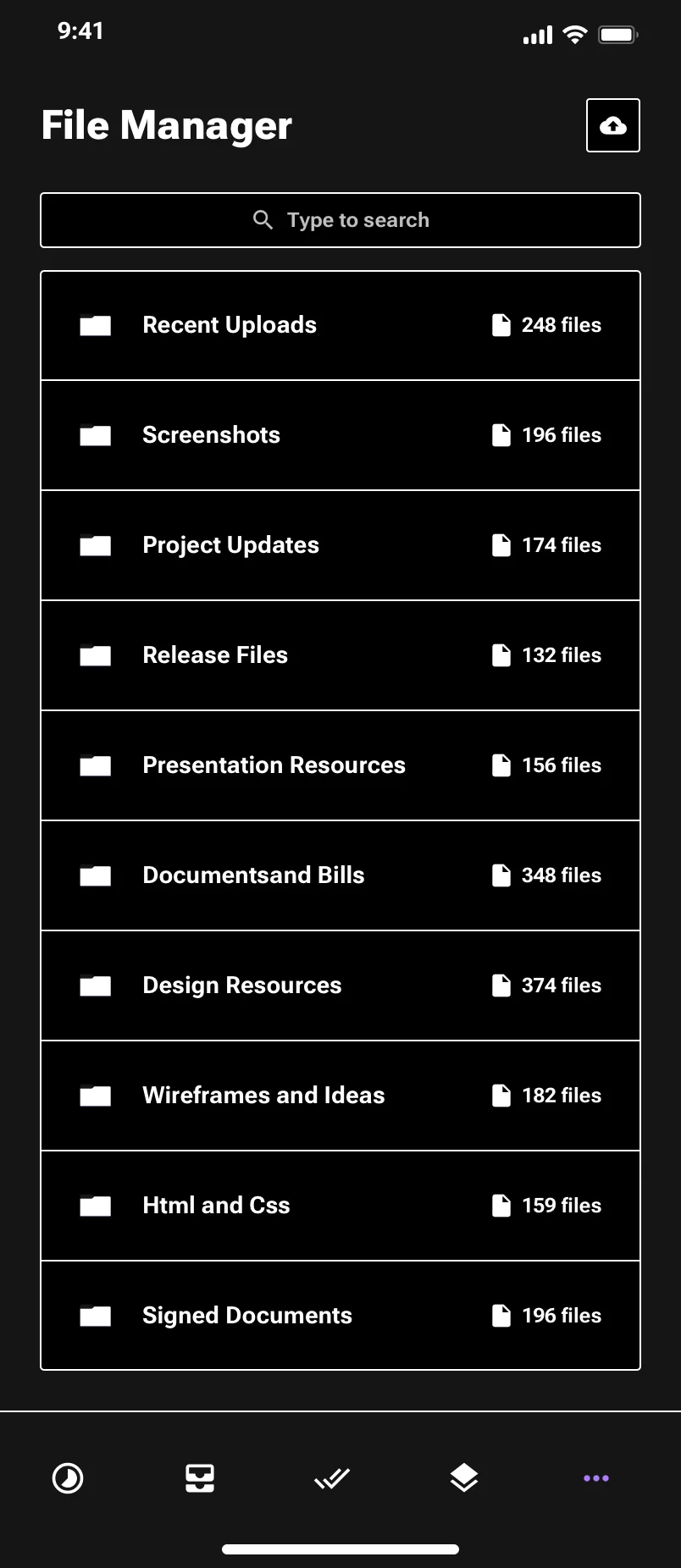681x1568 pixels.
Task: Select the layers stack icon in bottom navigation
Action: pos(463,1477)
